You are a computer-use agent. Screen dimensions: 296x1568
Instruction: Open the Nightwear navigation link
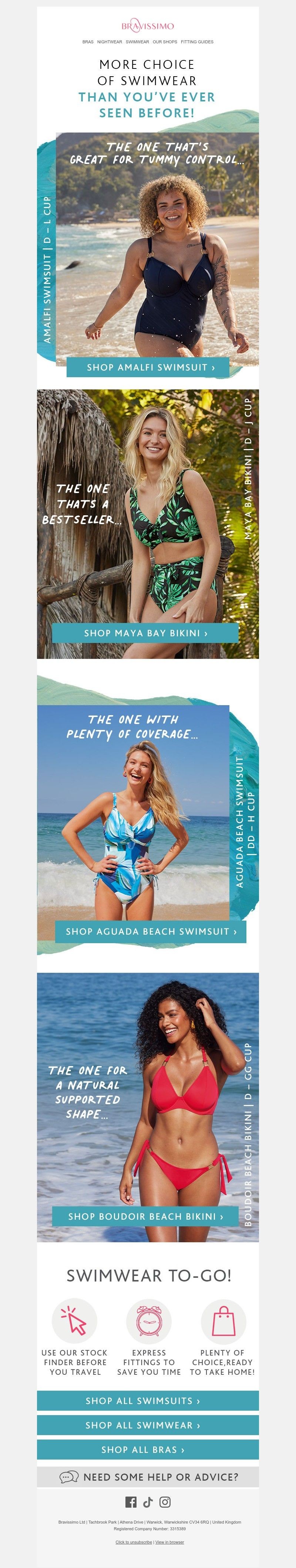(110, 42)
